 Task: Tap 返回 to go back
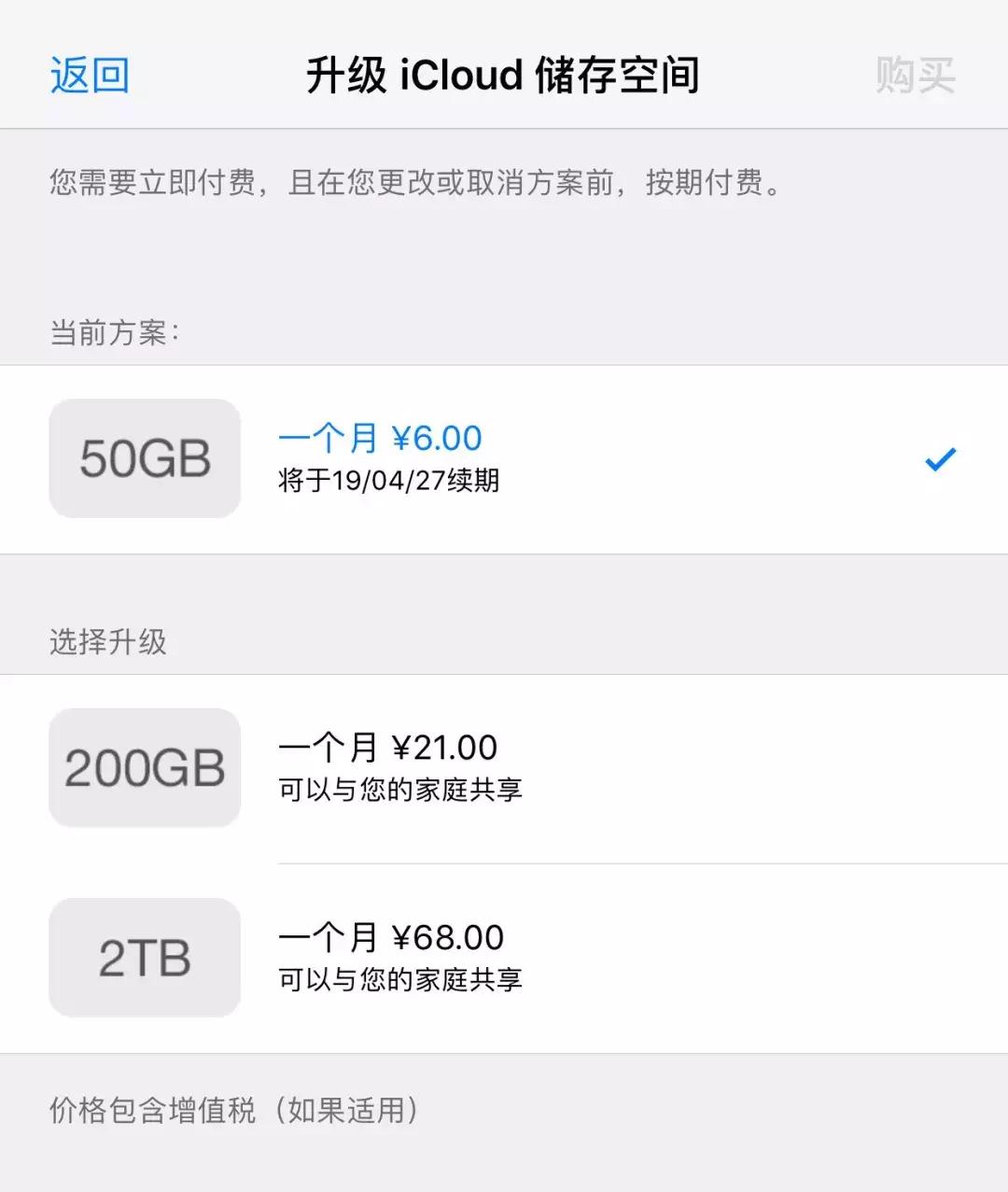(x=91, y=75)
